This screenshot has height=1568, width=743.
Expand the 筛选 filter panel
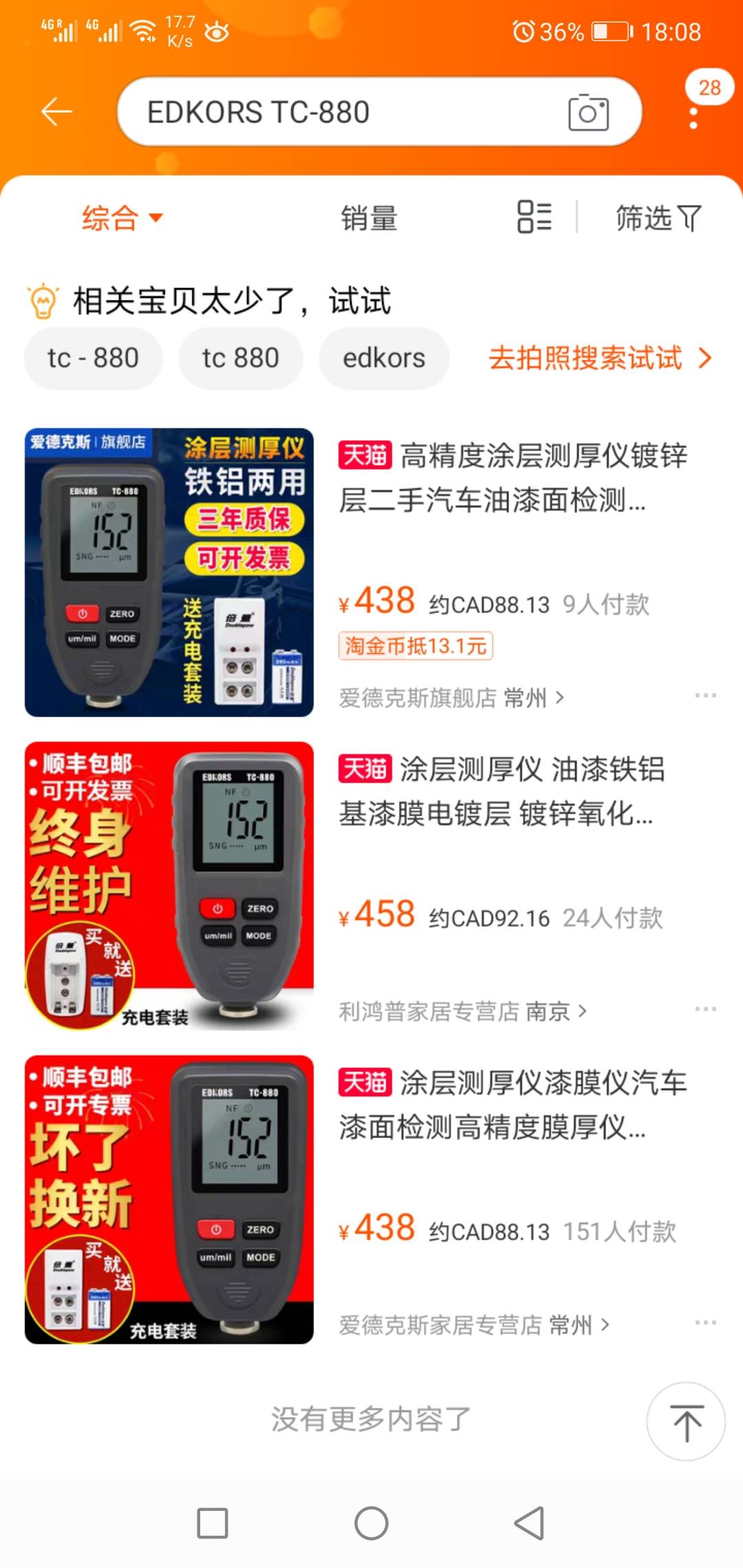pyautogui.click(x=658, y=219)
